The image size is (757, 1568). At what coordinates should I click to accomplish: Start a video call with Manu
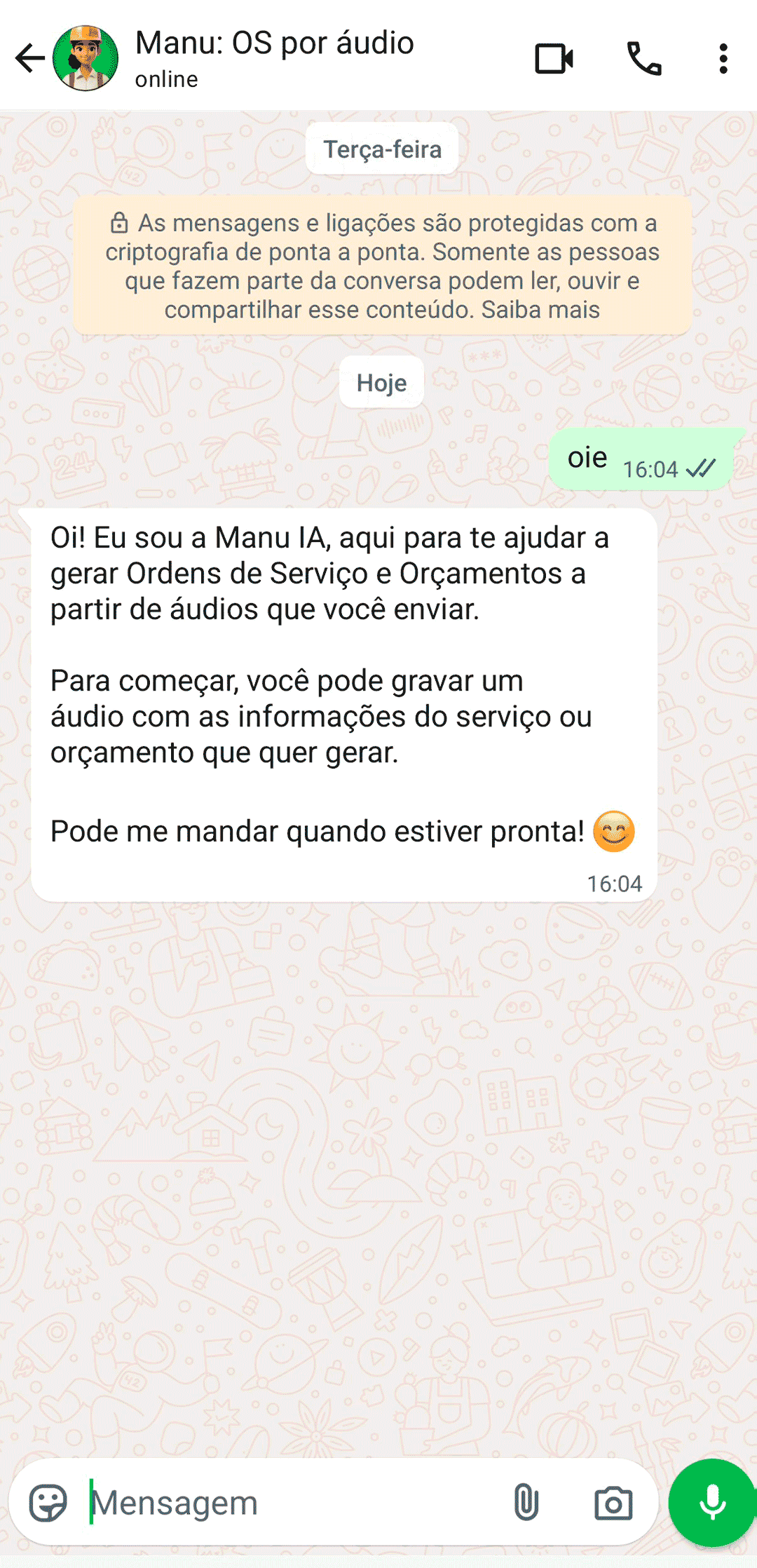[553, 60]
